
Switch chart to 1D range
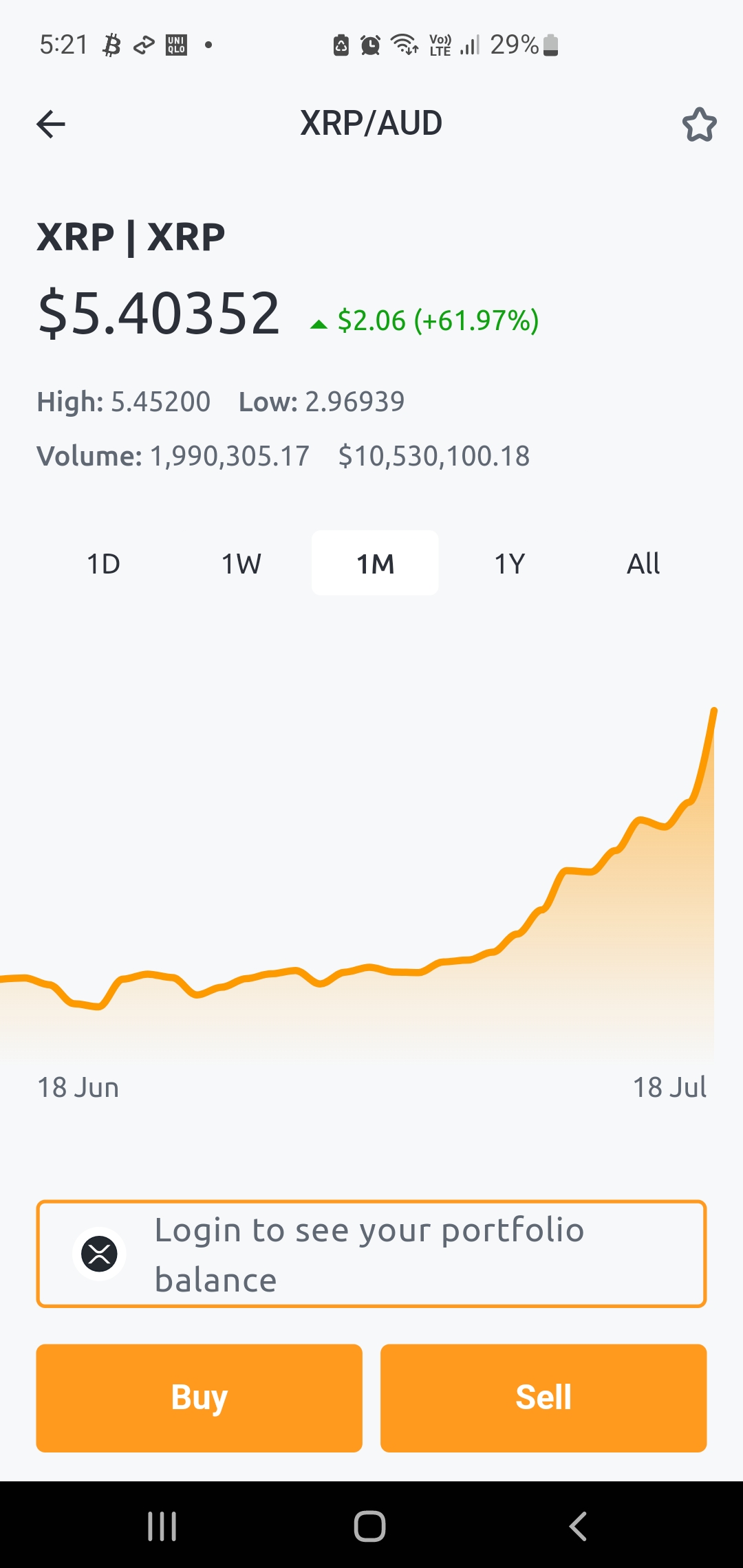point(103,563)
